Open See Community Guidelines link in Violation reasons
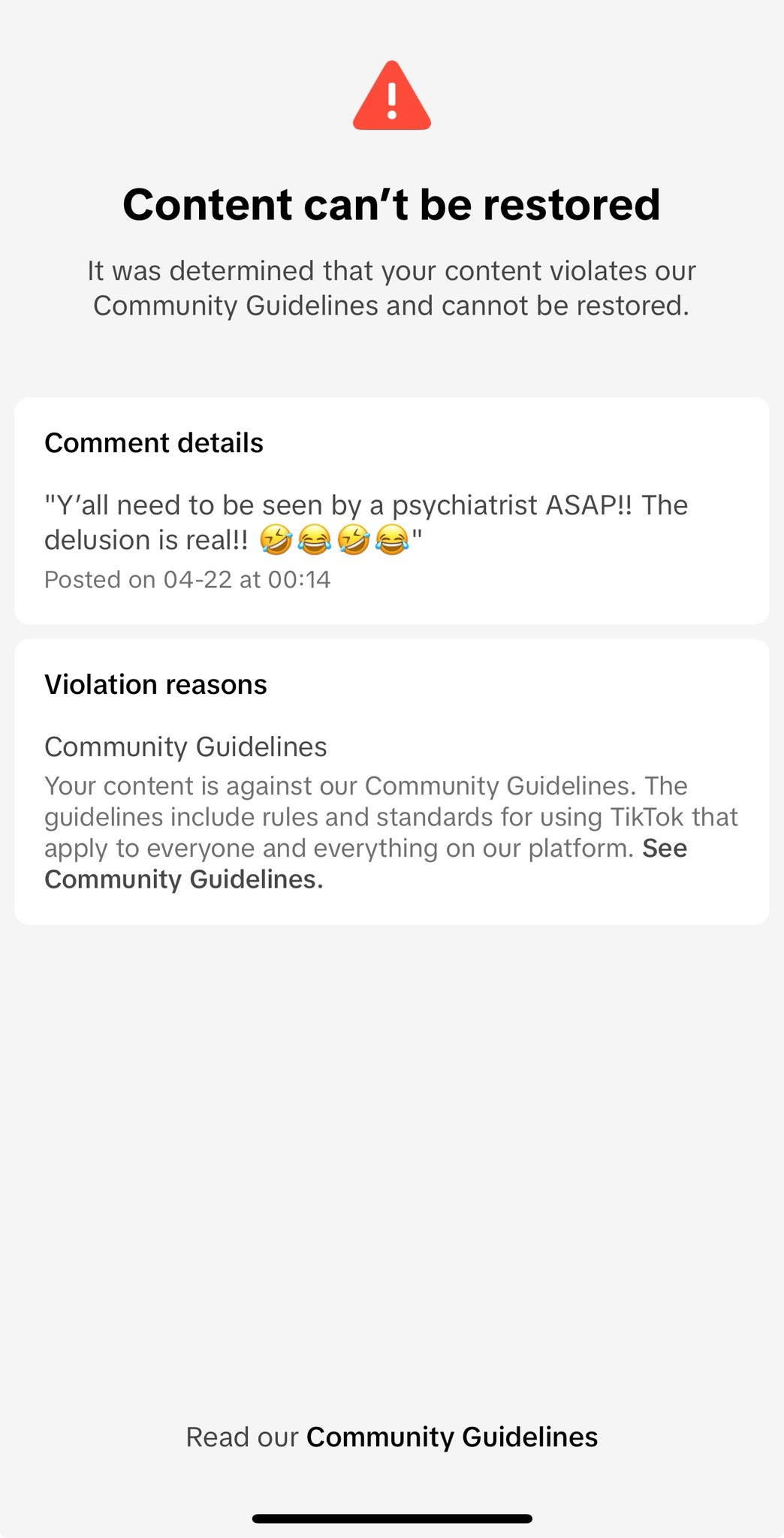The image size is (784, 1538). tap(183, 879)
